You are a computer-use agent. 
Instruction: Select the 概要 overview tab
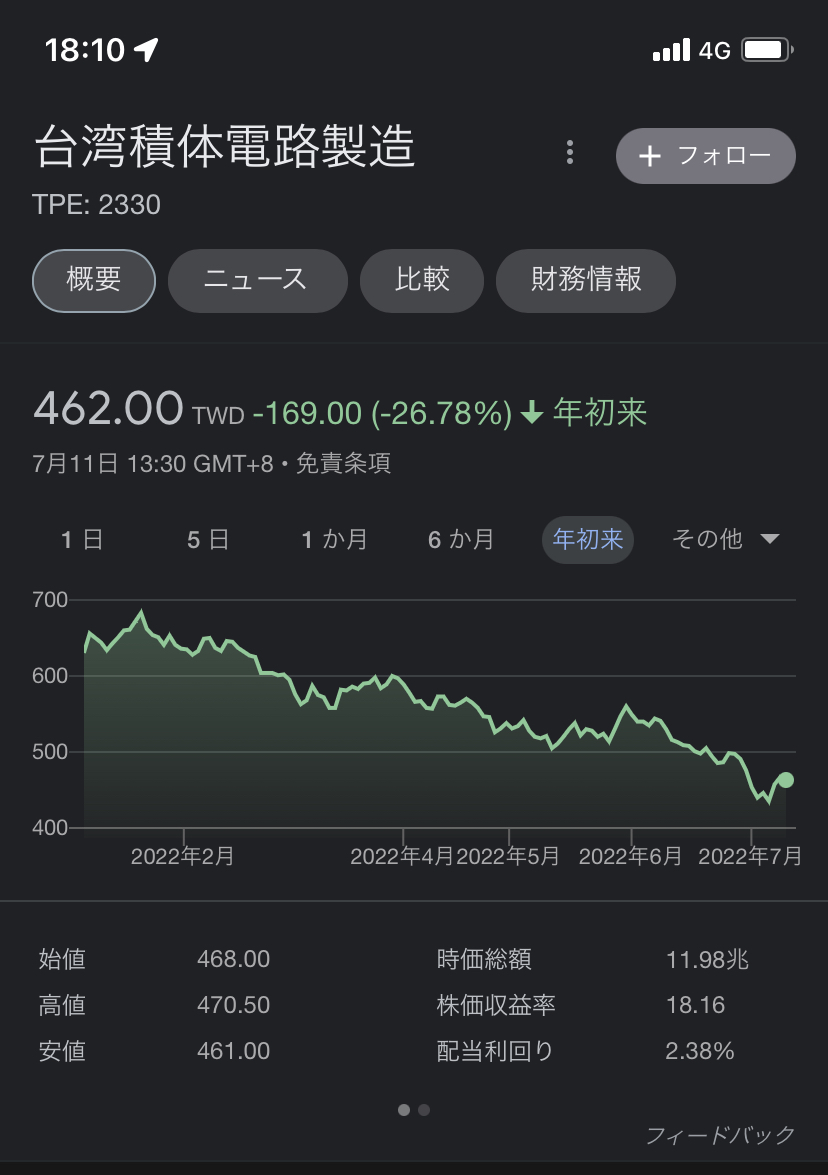pos(94,280)
